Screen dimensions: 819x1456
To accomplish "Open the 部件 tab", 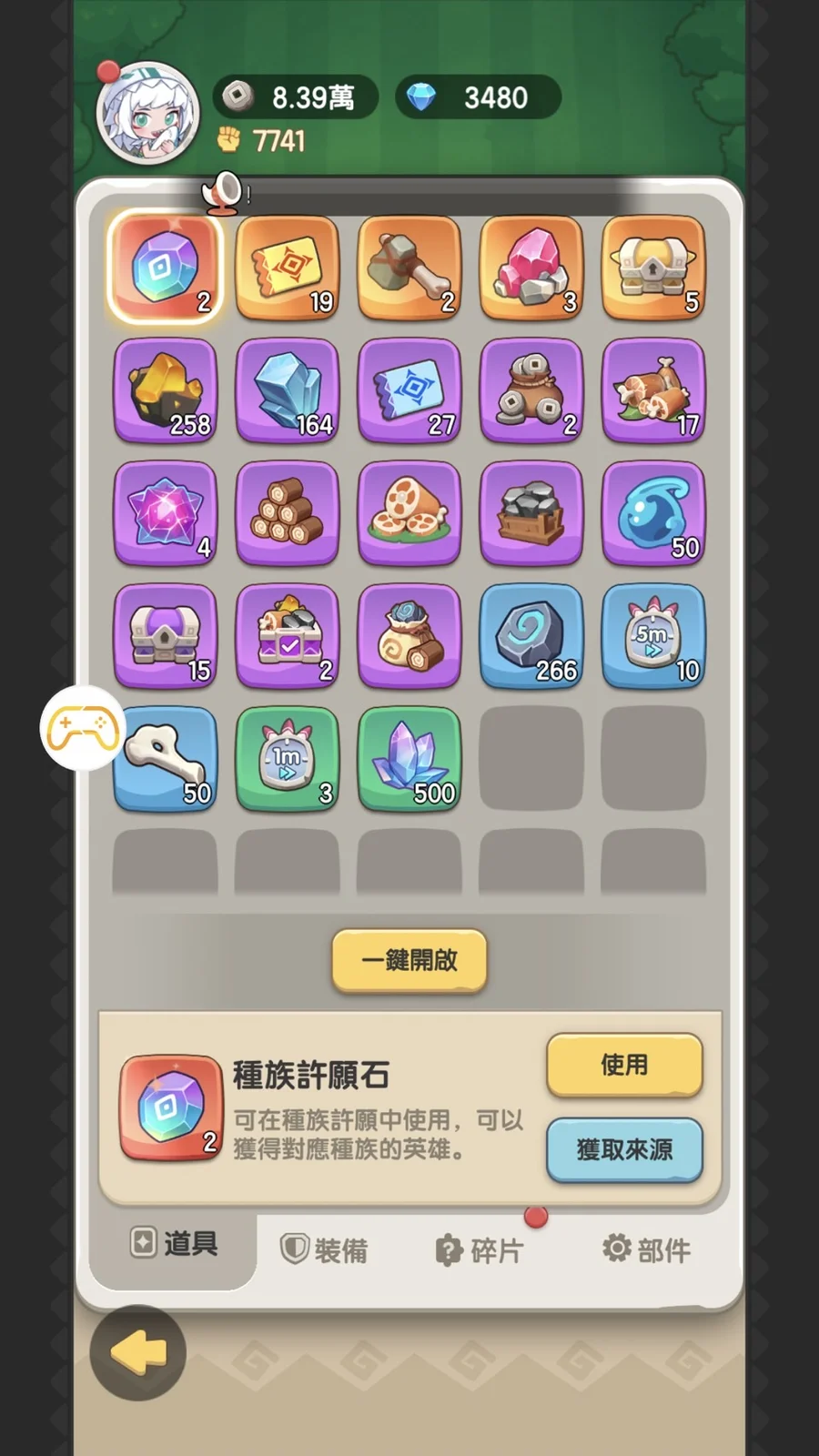I will tap(646, 1250).
